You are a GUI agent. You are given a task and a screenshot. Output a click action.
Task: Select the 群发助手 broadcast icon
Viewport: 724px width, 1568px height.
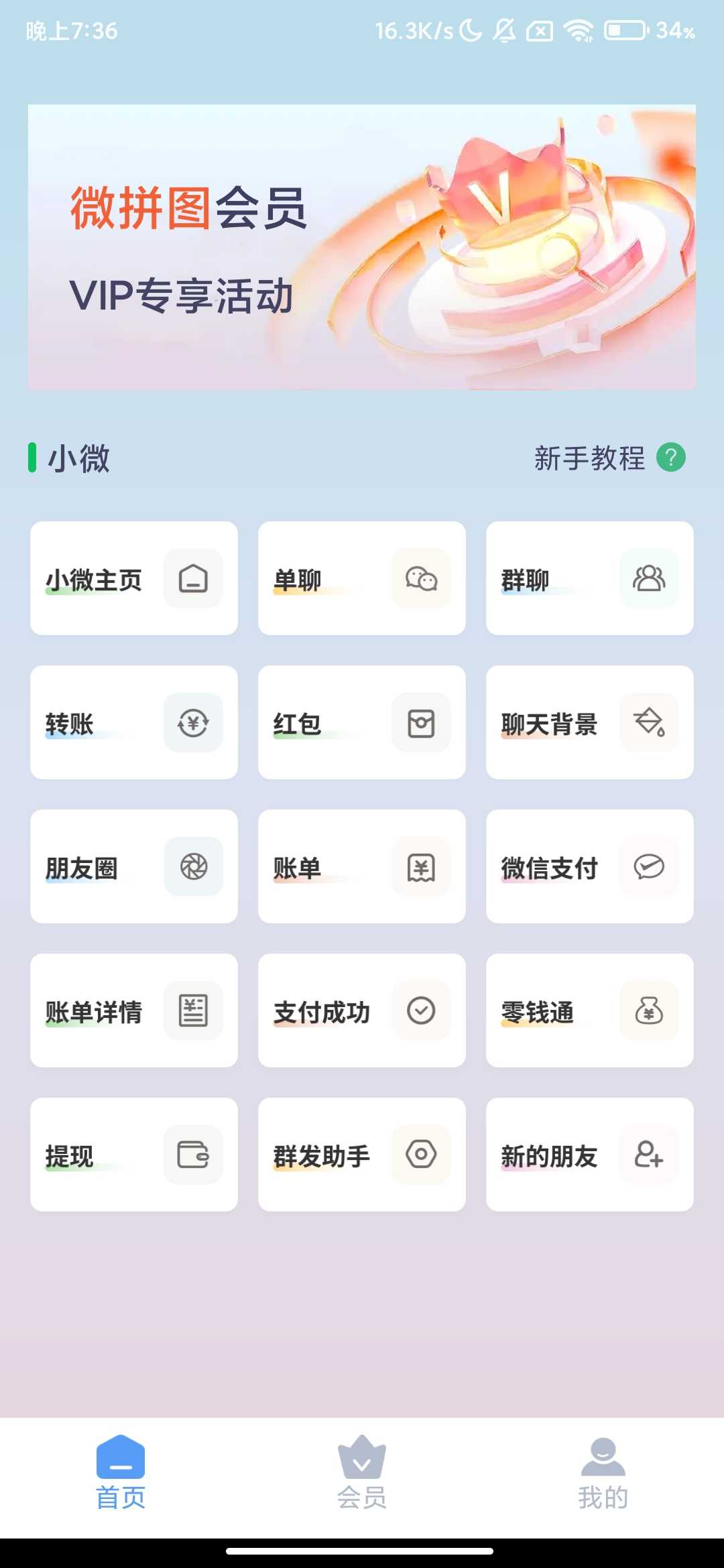point(422,1155)
